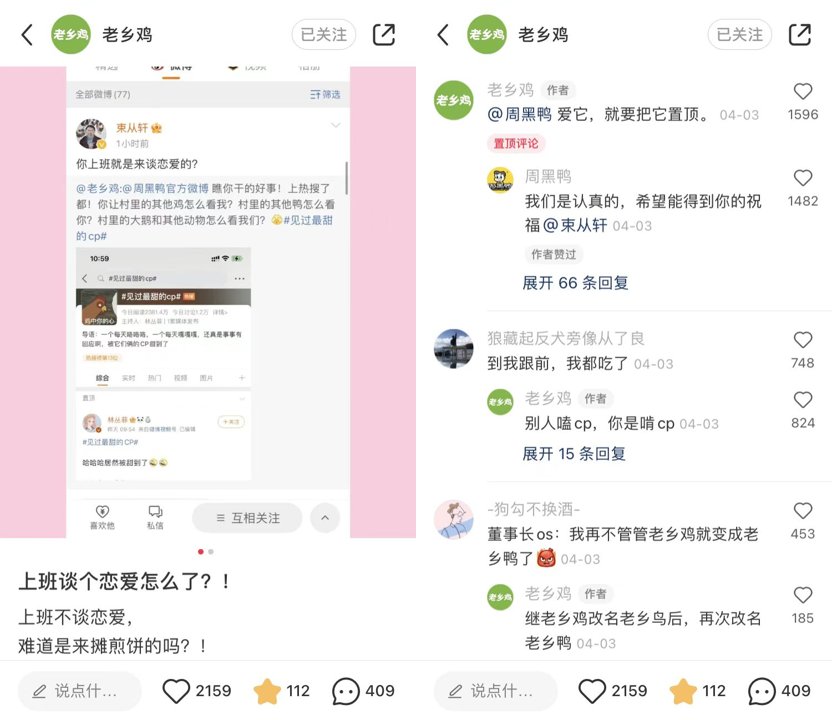Open -狗勾不换酒-'s profile avatar
The height and width of the screenshot is (720, 832).
pyautogui.click(x=454, y=520)
